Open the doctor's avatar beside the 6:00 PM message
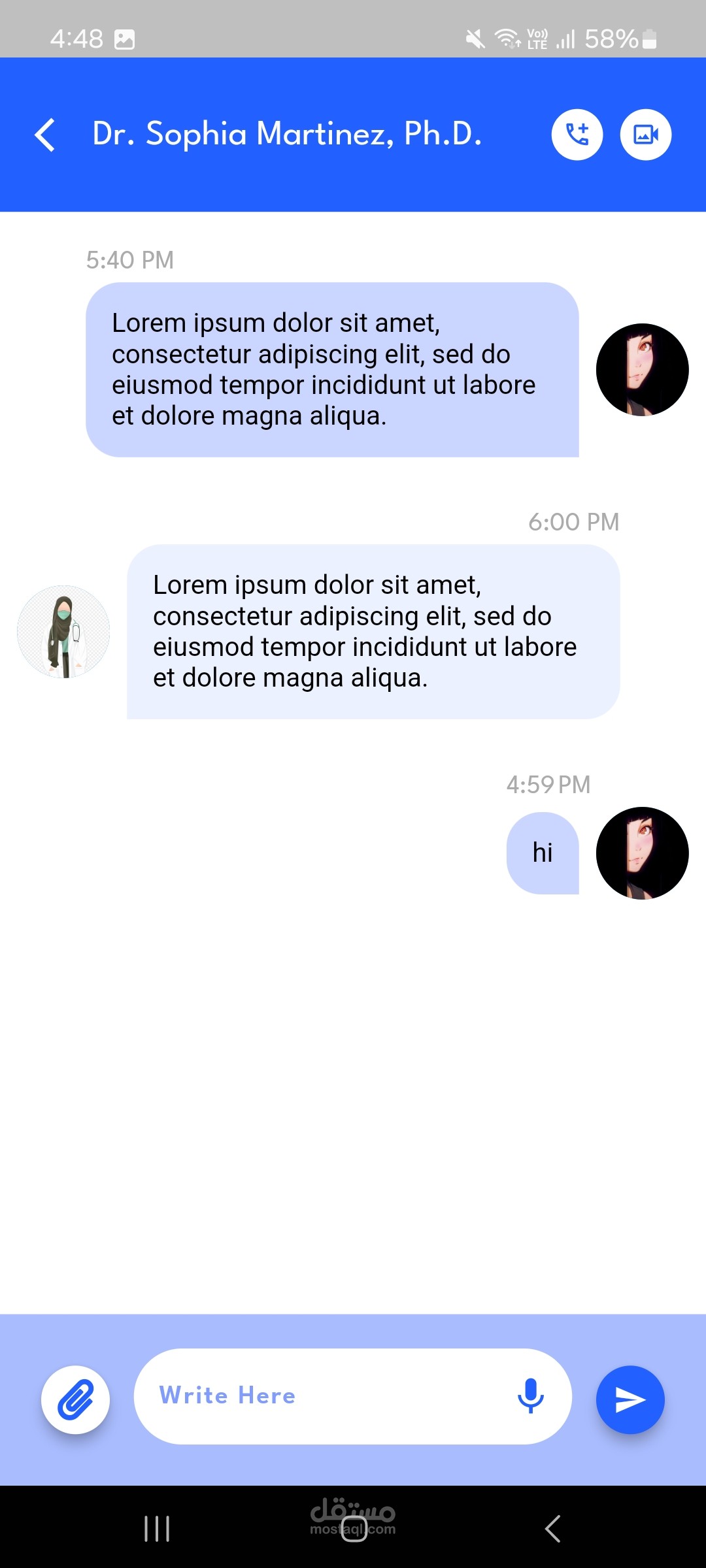Image resolution: width=706 pixels, height=1568 pixels. point(63,632)
